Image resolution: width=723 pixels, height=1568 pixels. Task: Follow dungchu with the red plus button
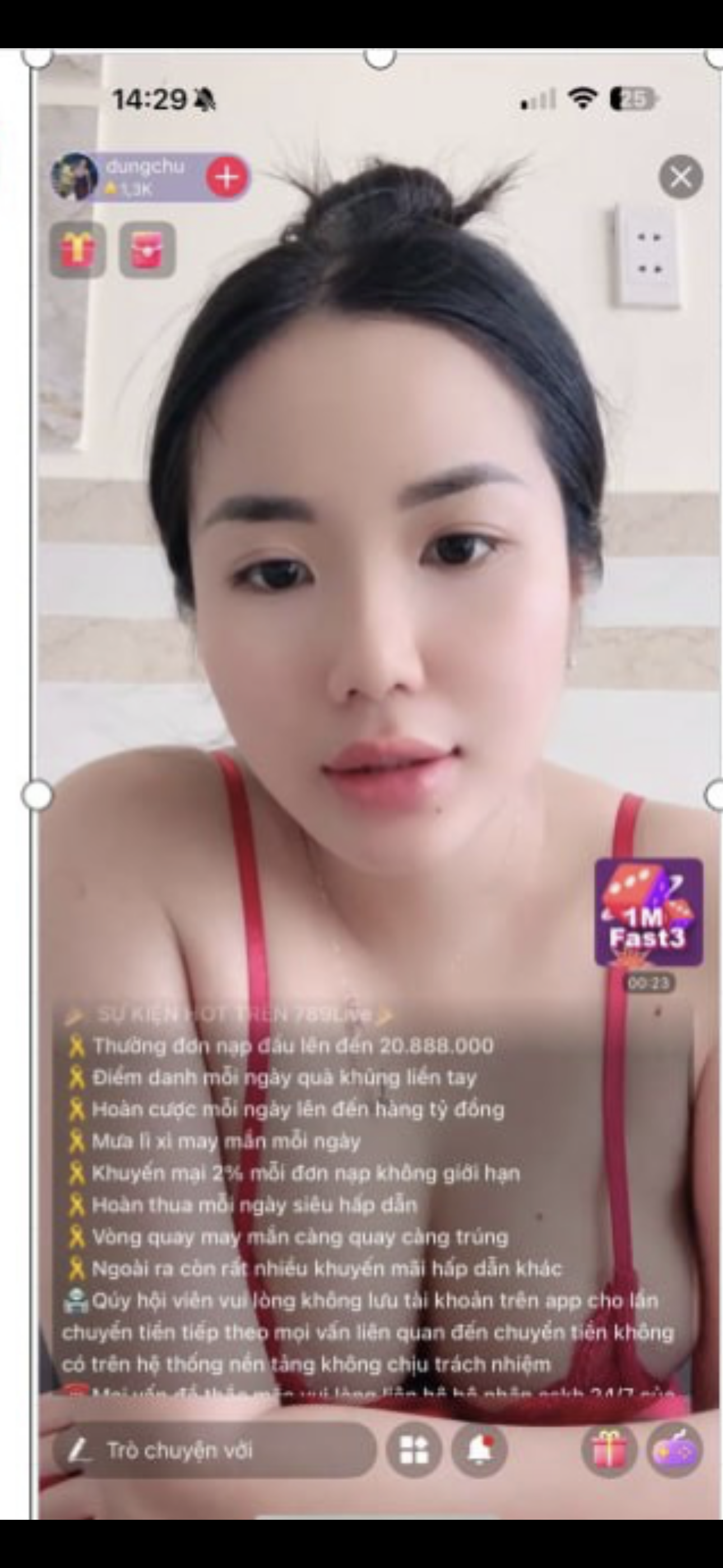coord(227,177)
